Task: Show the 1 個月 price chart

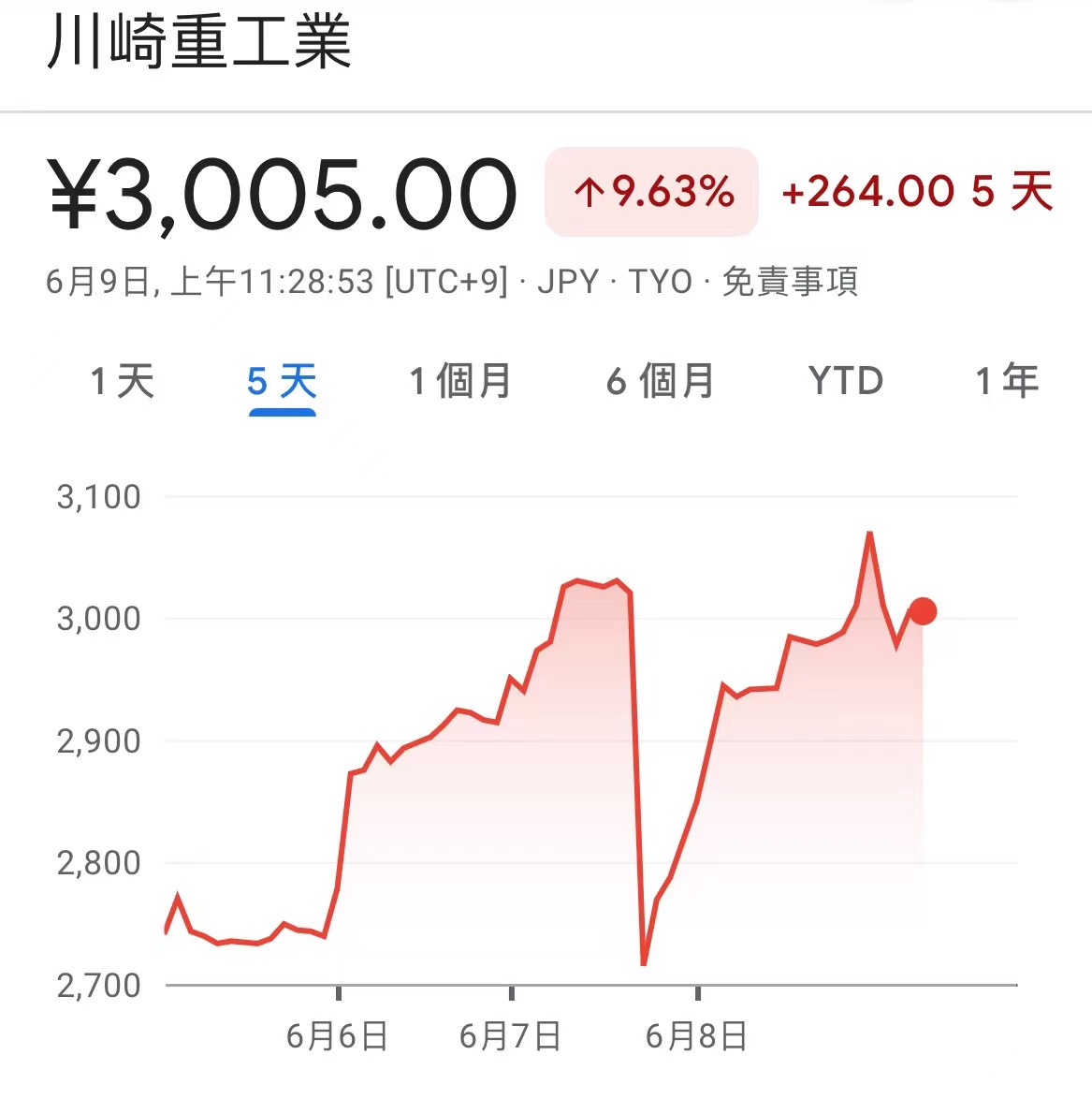Action: tap(460, 381)
